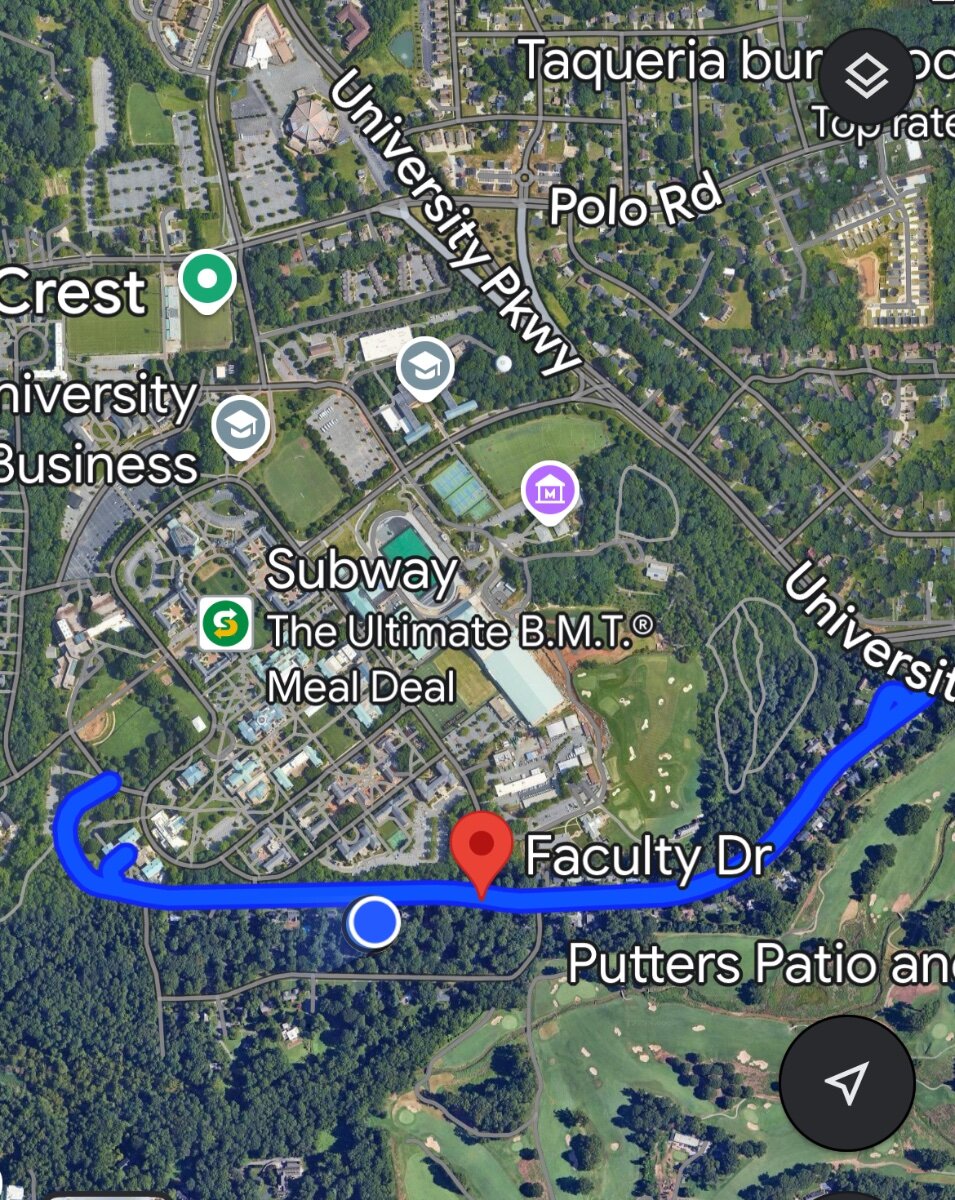
Task: Open the map layers button
Action: click(x=866, y=77)
